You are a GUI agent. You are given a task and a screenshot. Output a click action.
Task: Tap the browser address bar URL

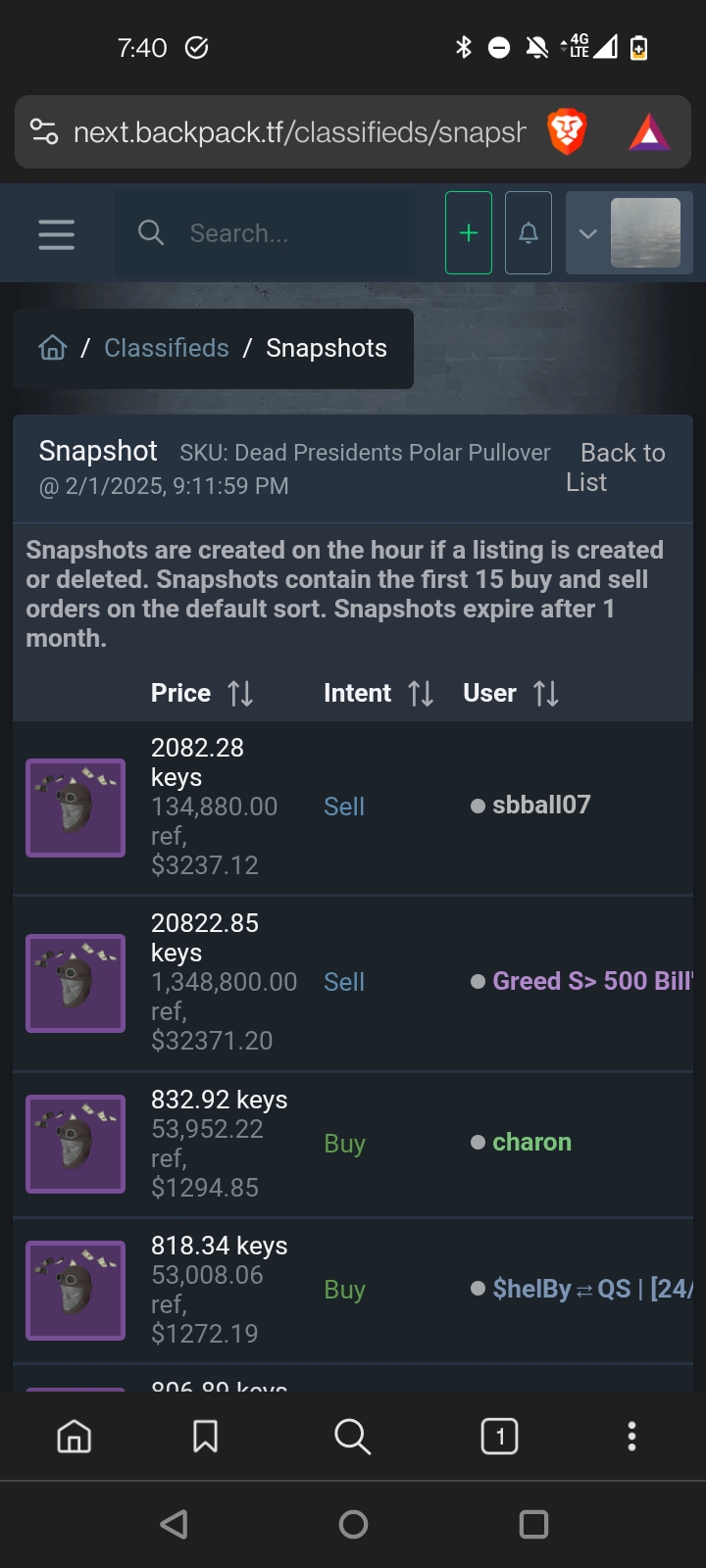click(299, 132)
